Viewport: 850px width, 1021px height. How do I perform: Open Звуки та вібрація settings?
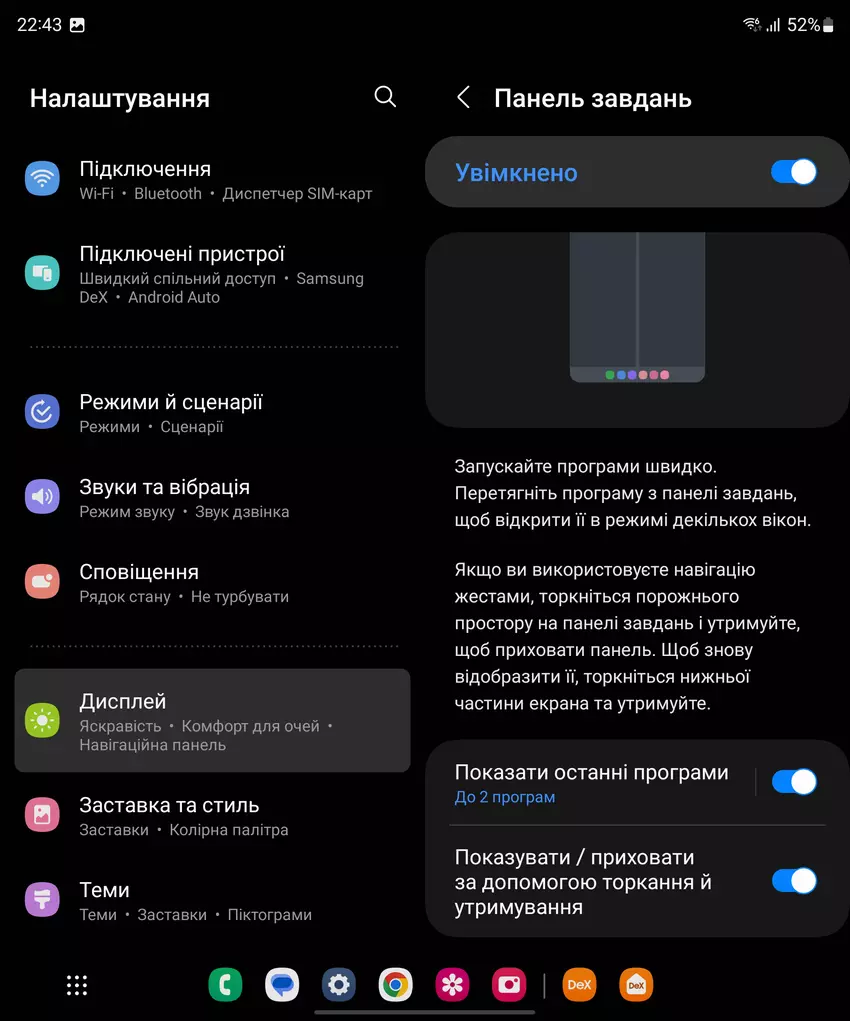[212, 497]
